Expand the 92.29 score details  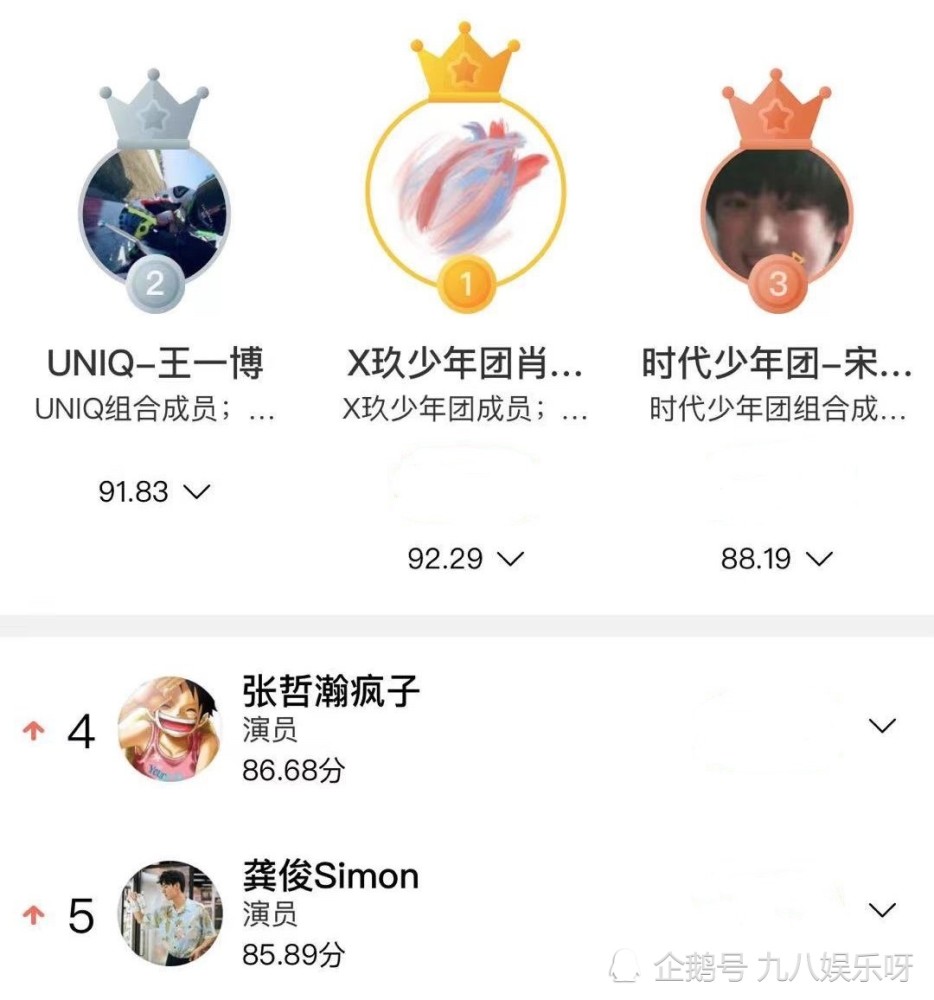510,559
